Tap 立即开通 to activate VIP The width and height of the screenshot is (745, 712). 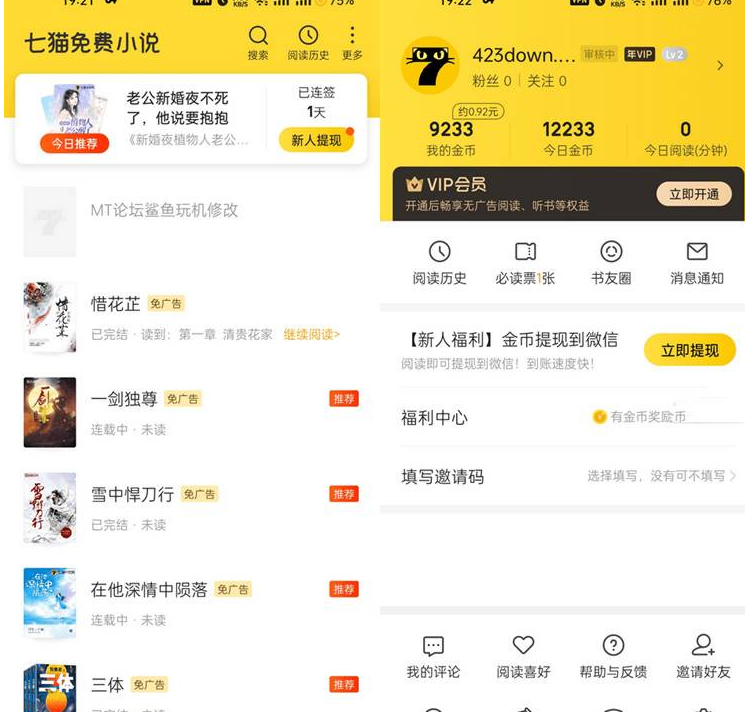tap(694, 194)
